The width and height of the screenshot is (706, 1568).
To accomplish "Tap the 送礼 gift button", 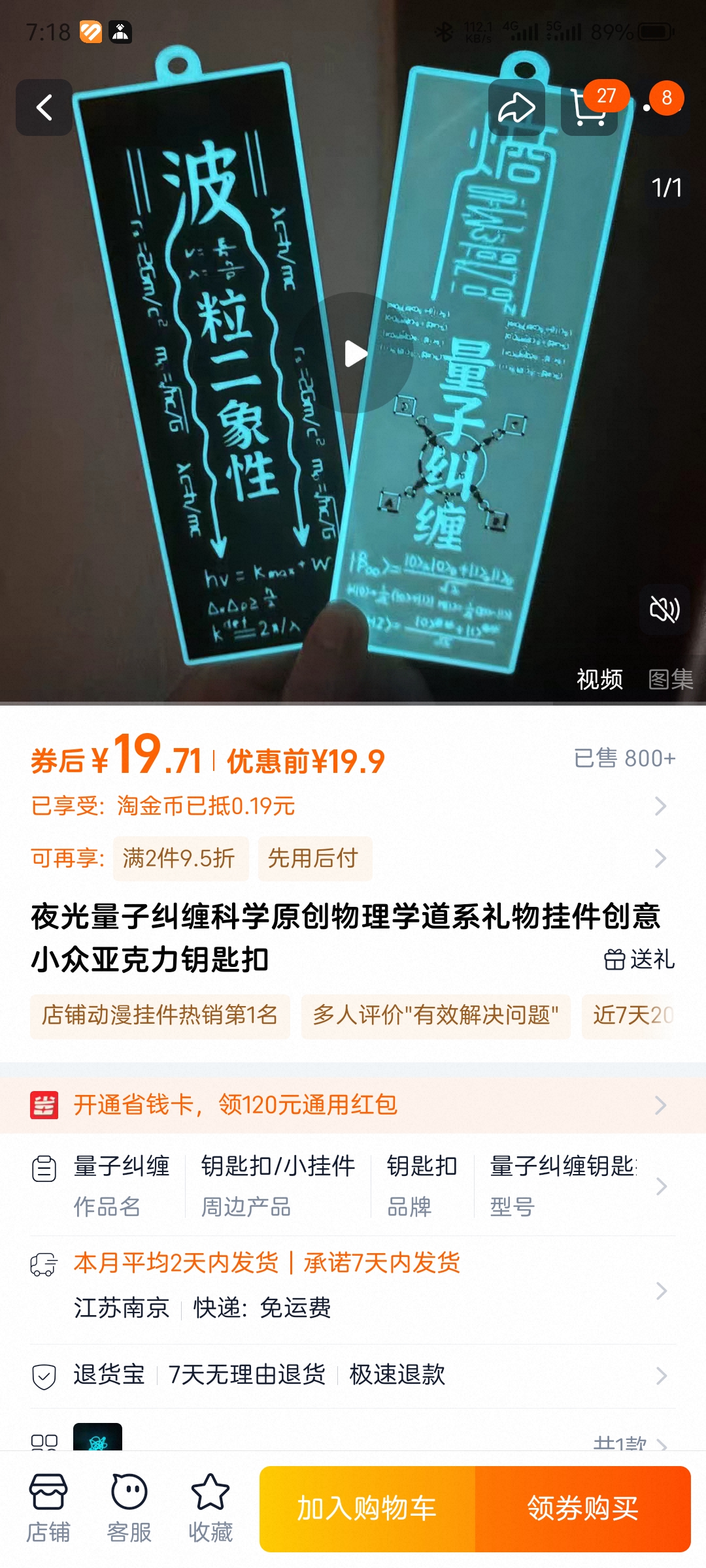I will [639, 960].
